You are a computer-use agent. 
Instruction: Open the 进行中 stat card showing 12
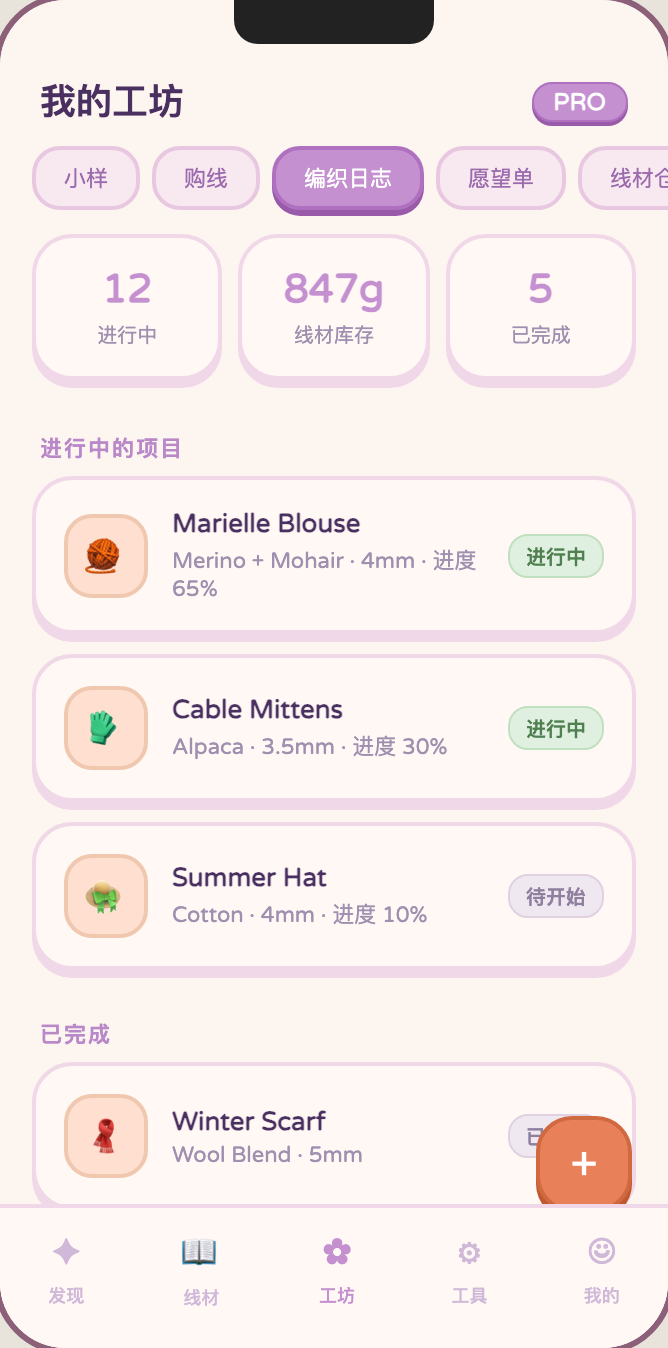click(127, 307)
